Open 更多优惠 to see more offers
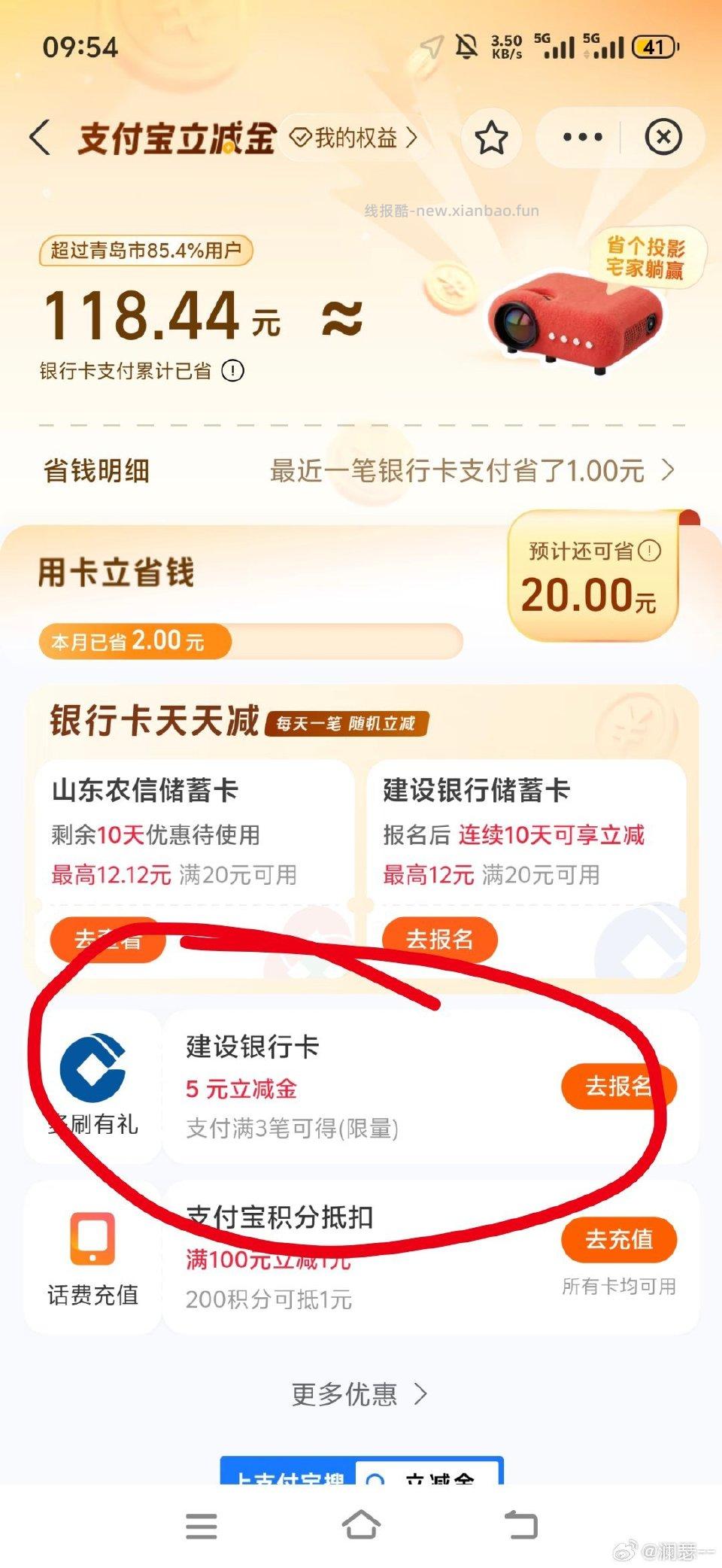Screen dimensions: 722x1568 click(x=360, y=1394)
